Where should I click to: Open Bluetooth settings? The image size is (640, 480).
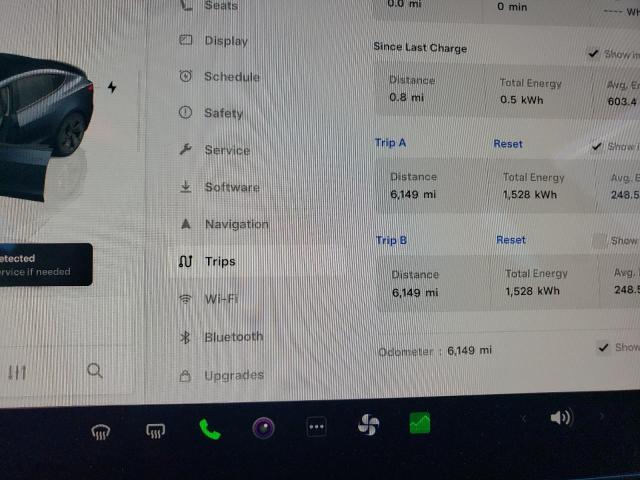pos(233,337)
